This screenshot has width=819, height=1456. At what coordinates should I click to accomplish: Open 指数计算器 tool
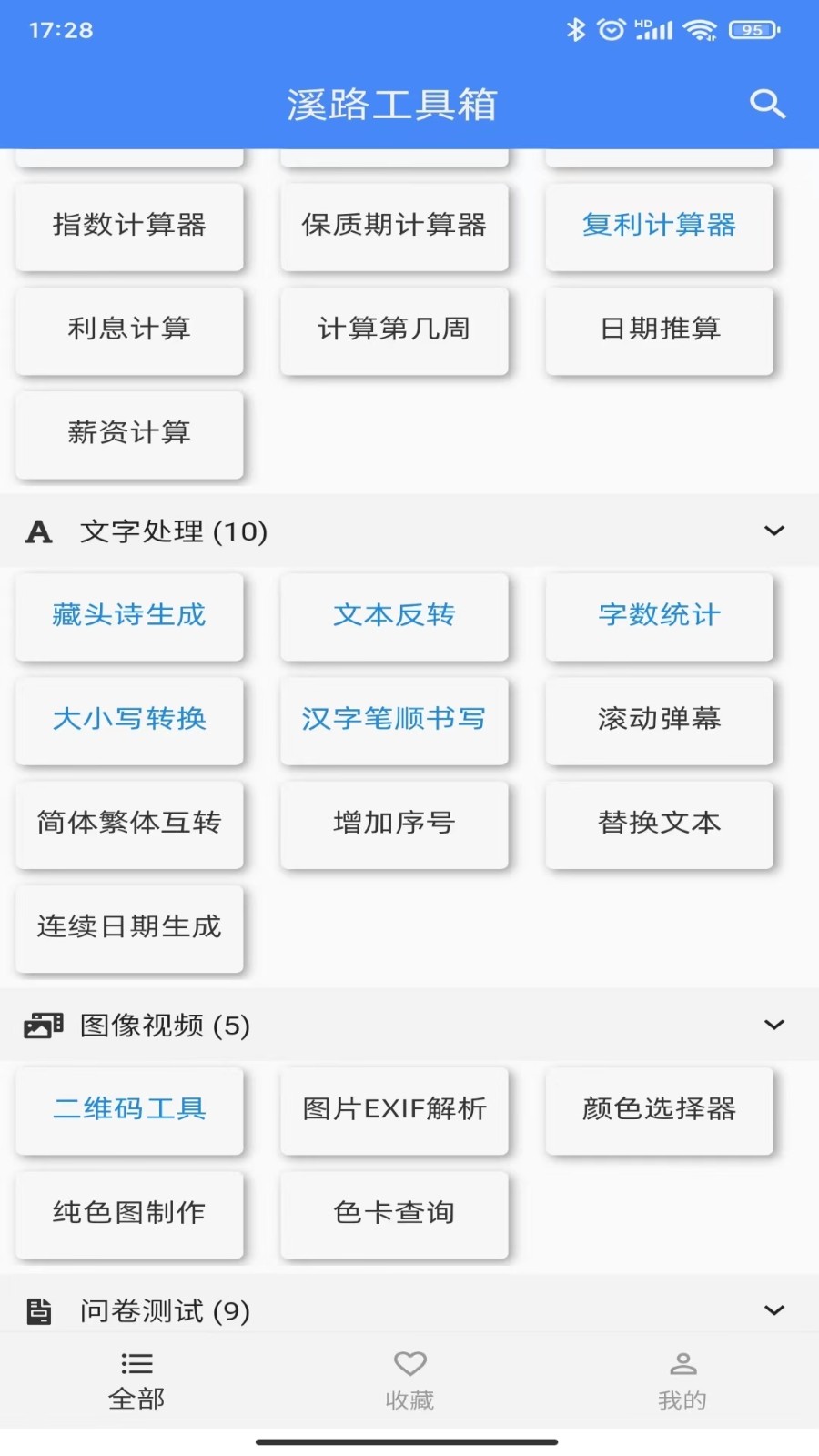(x=129, y=225)
